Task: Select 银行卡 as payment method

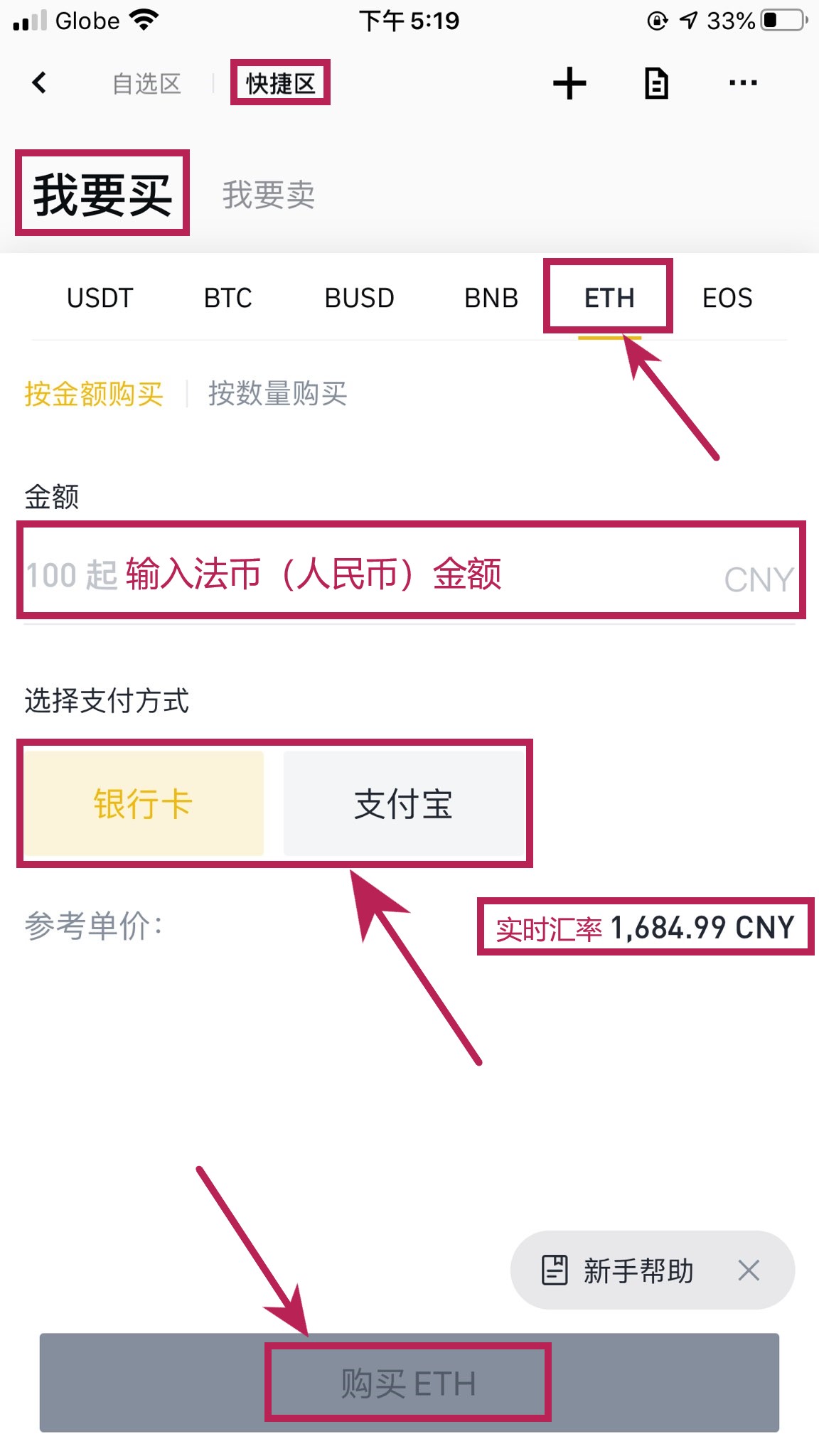Action: 144,803
